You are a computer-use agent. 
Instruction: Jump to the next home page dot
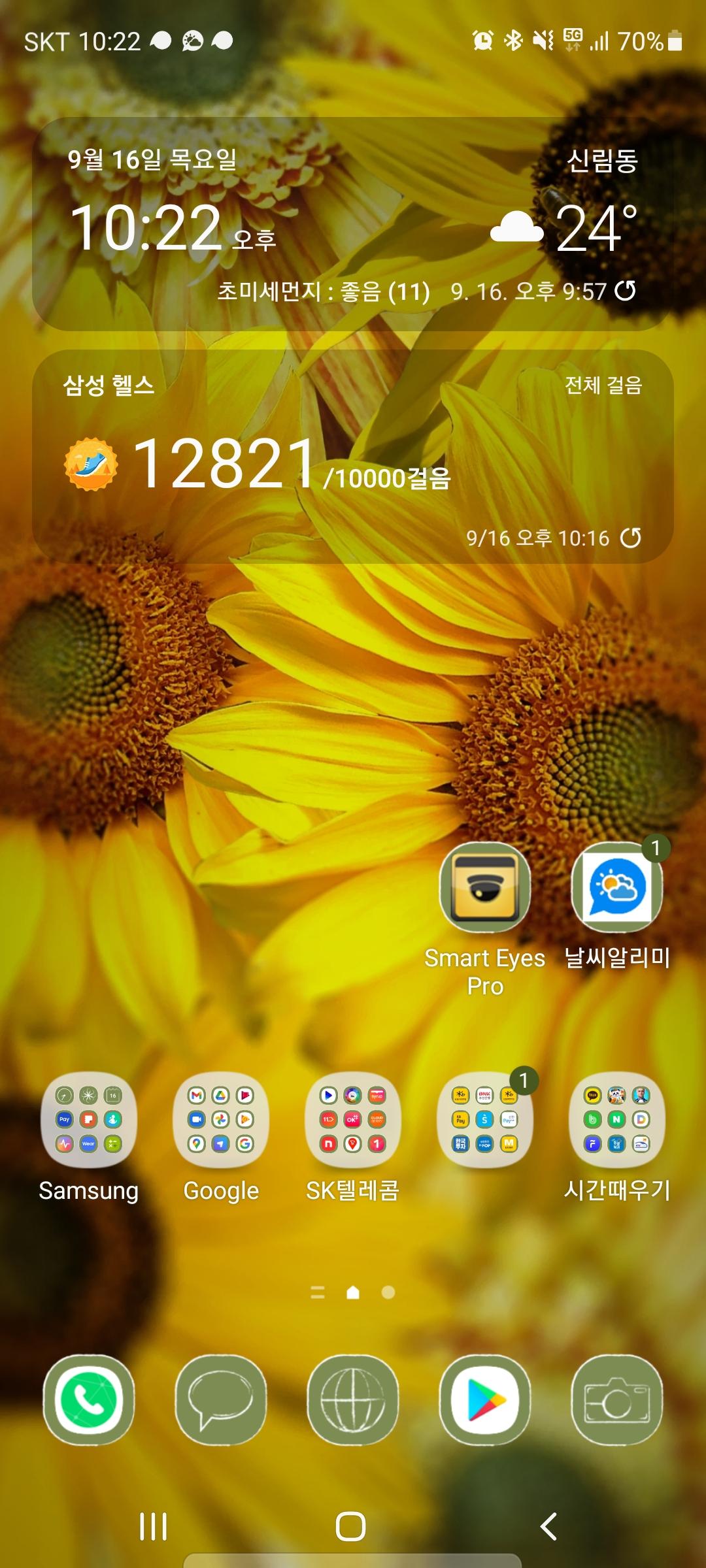(x=388, y=1292)
